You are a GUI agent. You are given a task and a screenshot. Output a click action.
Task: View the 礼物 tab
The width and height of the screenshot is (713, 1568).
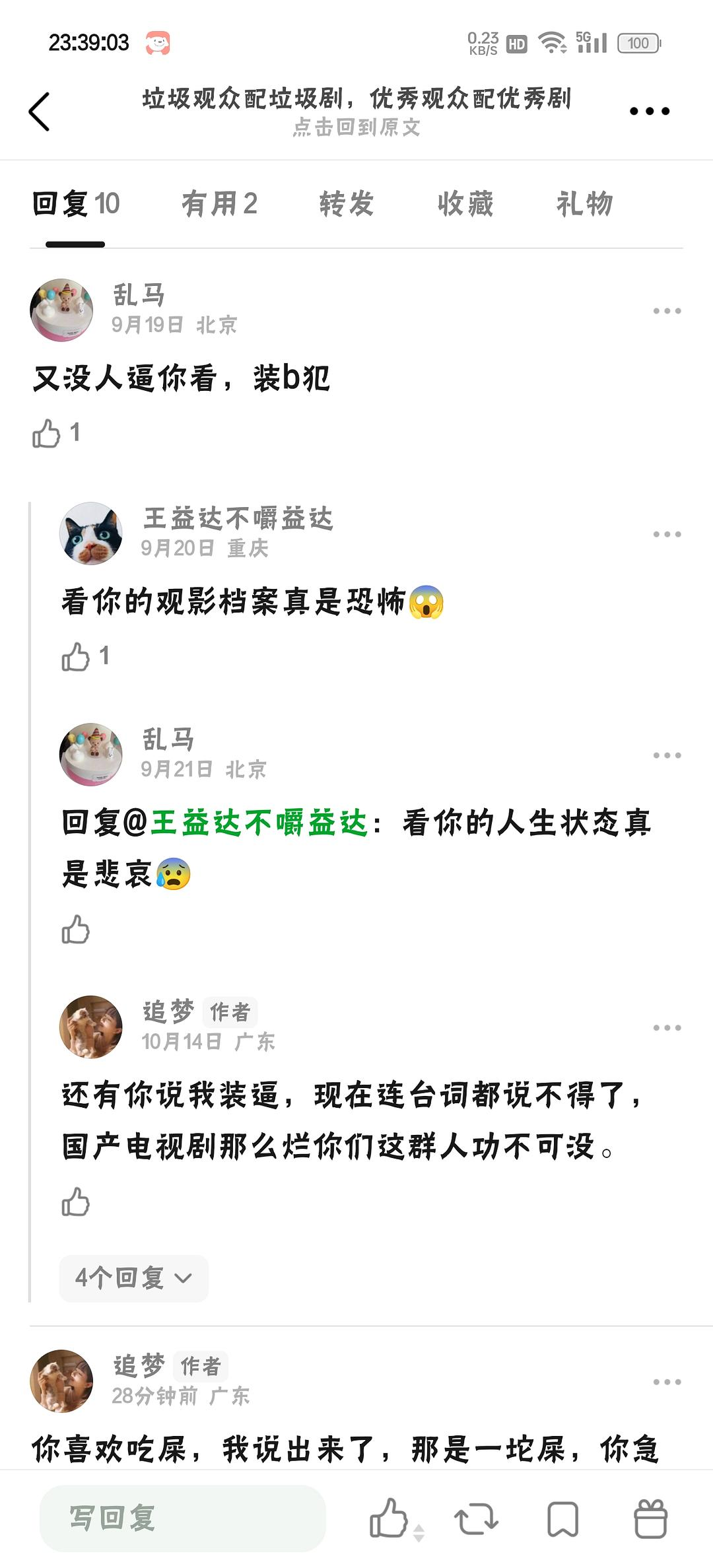click(x=585, y=203)
